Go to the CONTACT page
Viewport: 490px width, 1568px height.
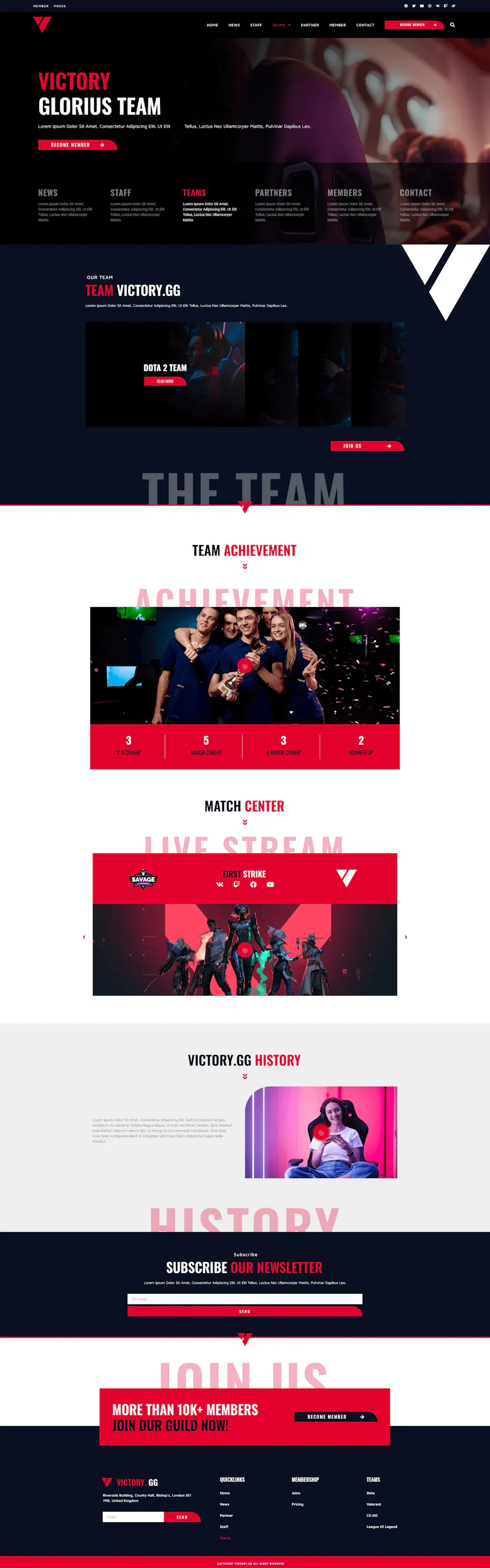pos(365,25)
